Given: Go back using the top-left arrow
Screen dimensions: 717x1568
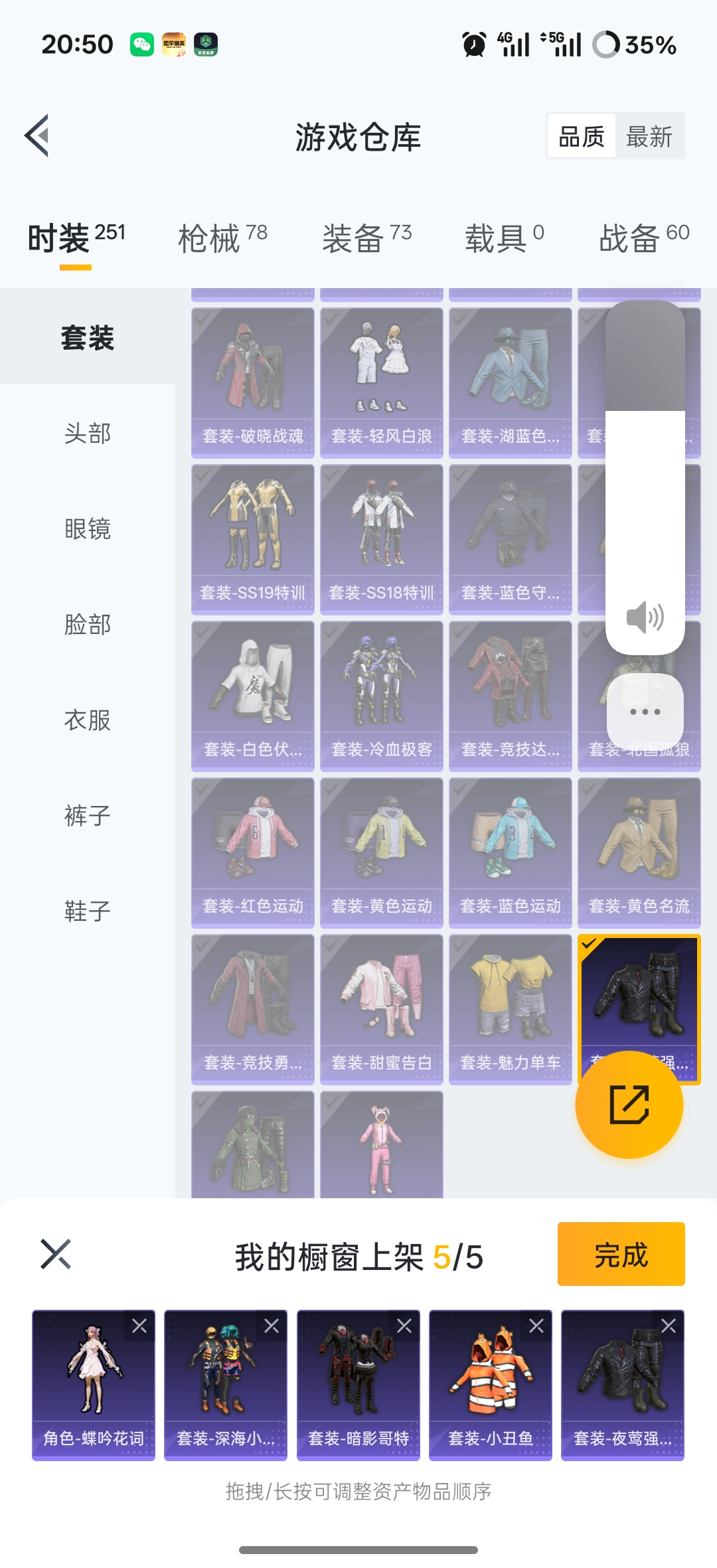Looking at the screenshot, I should click(x=37, y=135).
